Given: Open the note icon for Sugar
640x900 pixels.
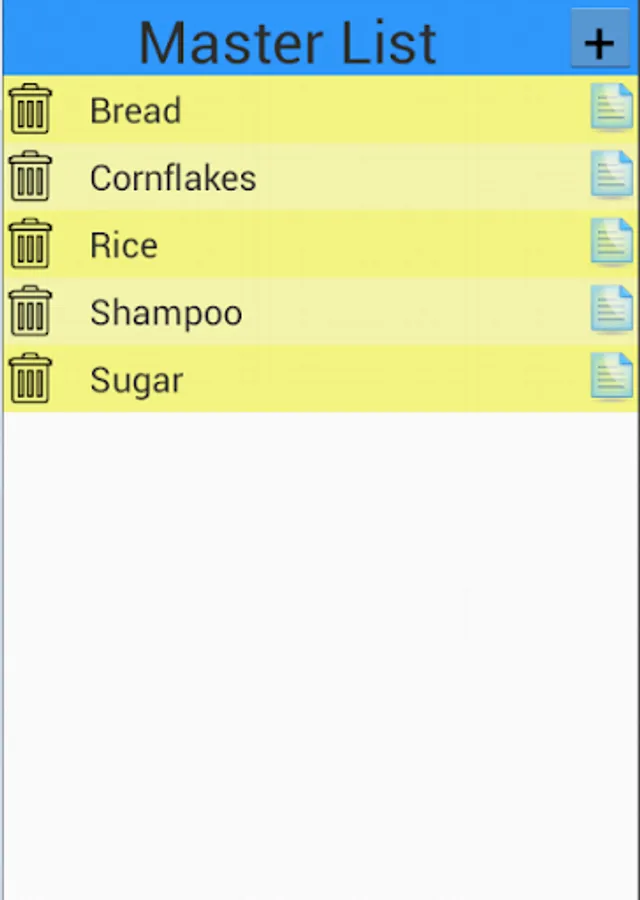Looking at the screenshot, I should [611, 377].
